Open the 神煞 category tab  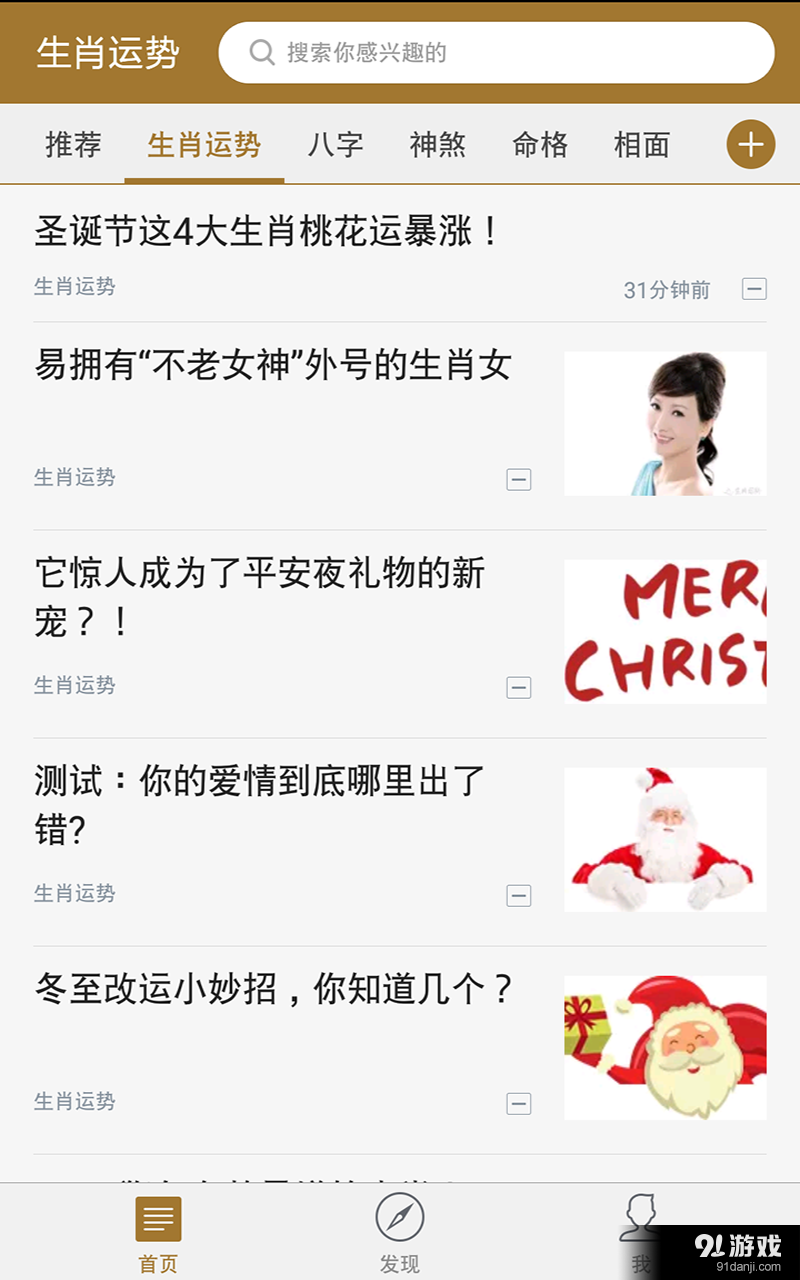438,145
